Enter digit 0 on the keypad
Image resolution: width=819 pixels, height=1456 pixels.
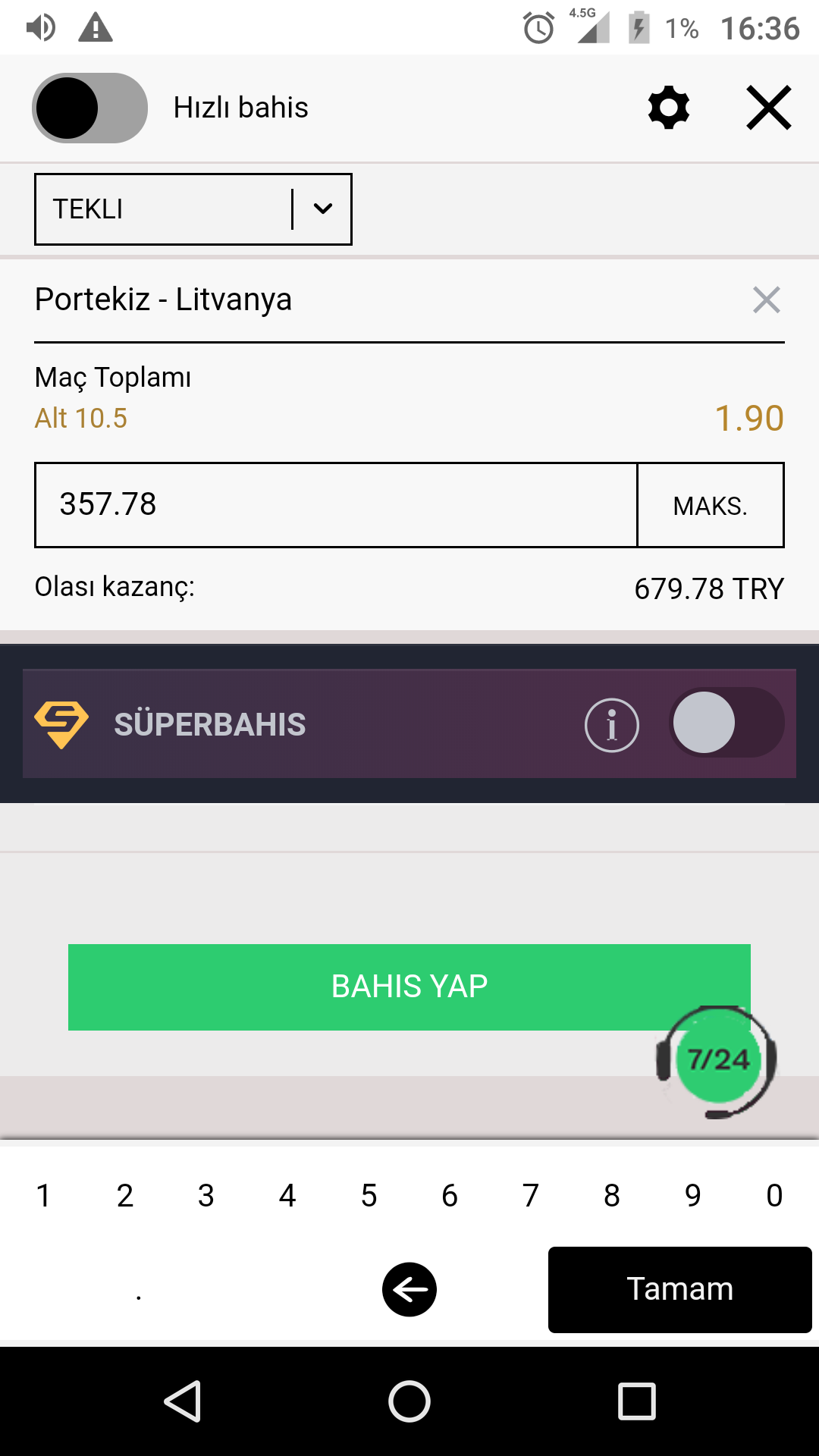(x=774, y=1196)
